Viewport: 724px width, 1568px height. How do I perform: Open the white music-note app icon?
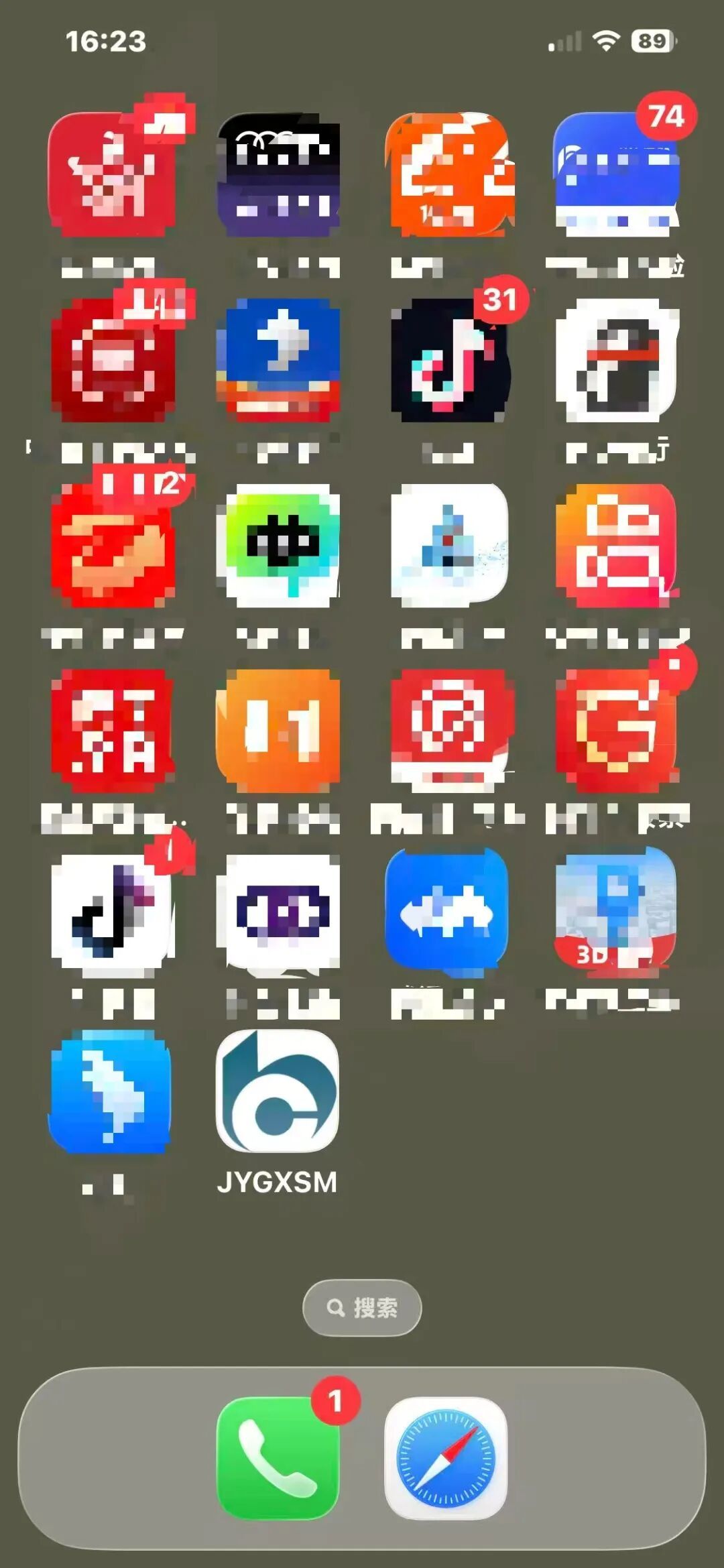[112, 910]
